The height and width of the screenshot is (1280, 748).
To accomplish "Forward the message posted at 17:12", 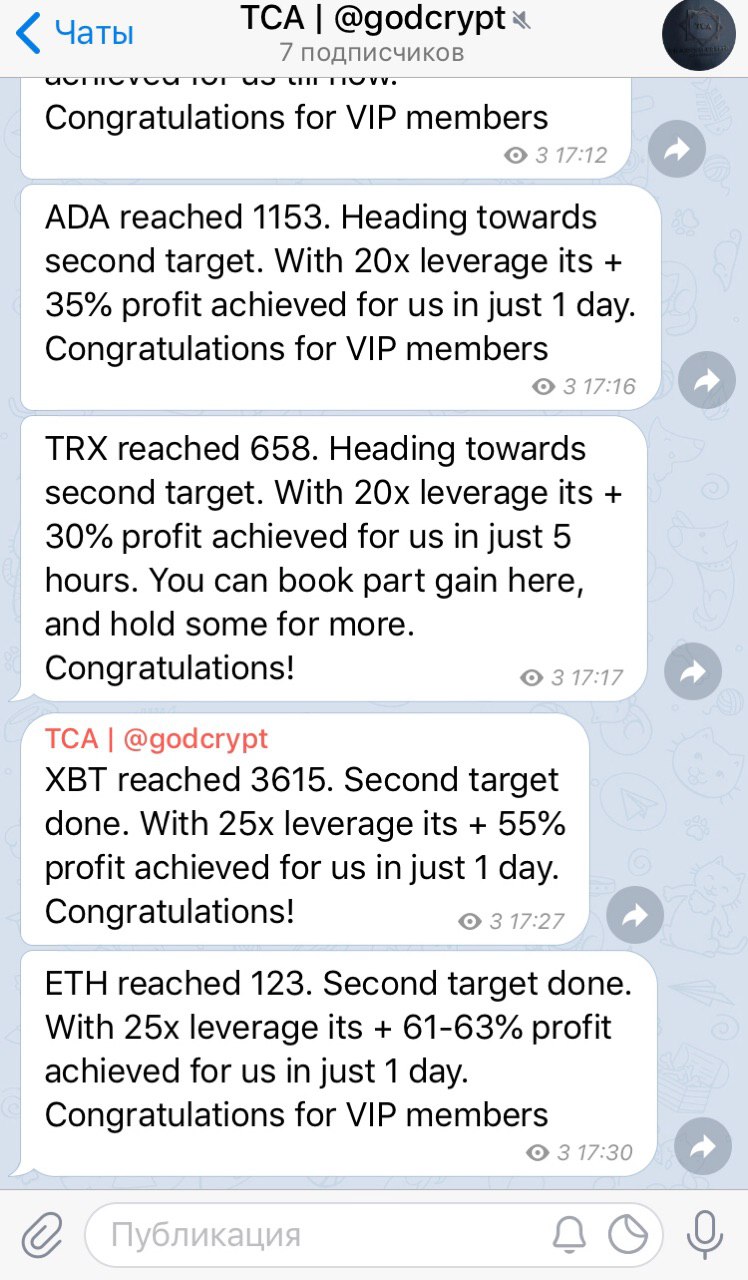I will pyautogui.click(x=677, y=150).
